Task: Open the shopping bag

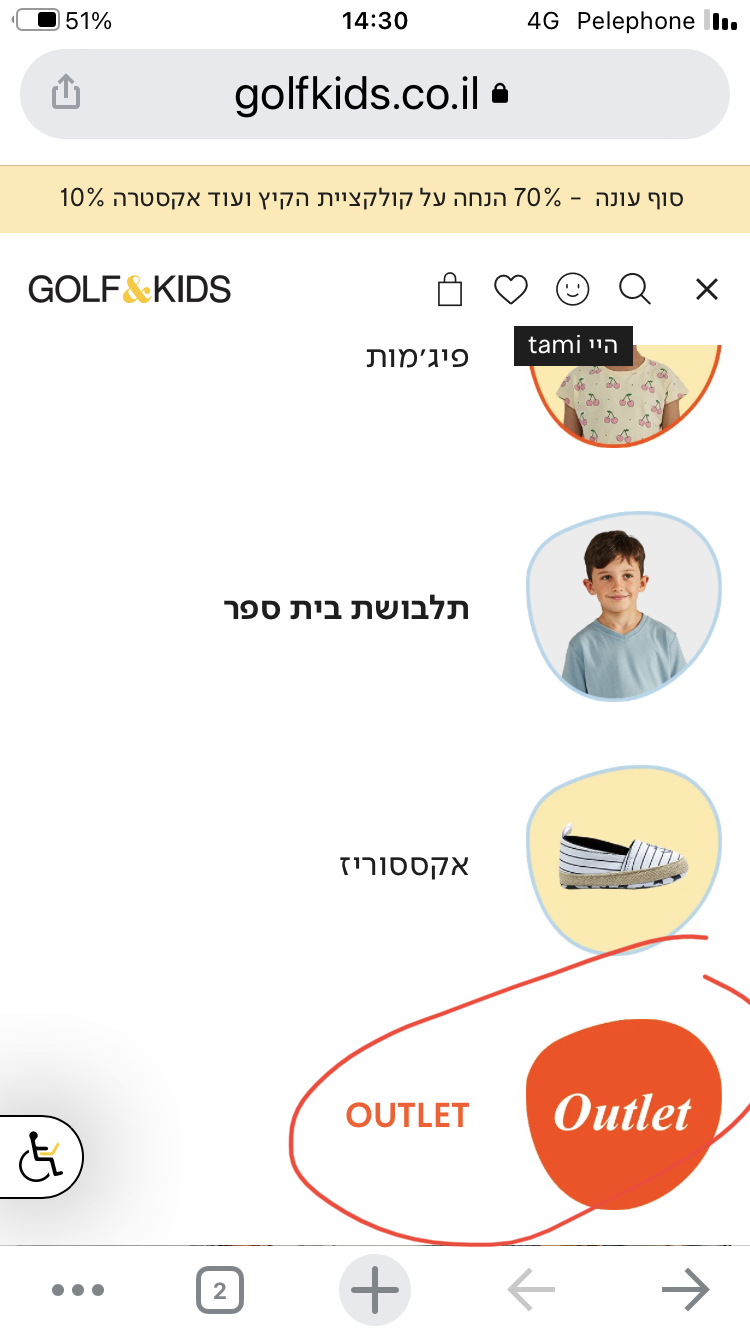Action: tap(451, 290)
